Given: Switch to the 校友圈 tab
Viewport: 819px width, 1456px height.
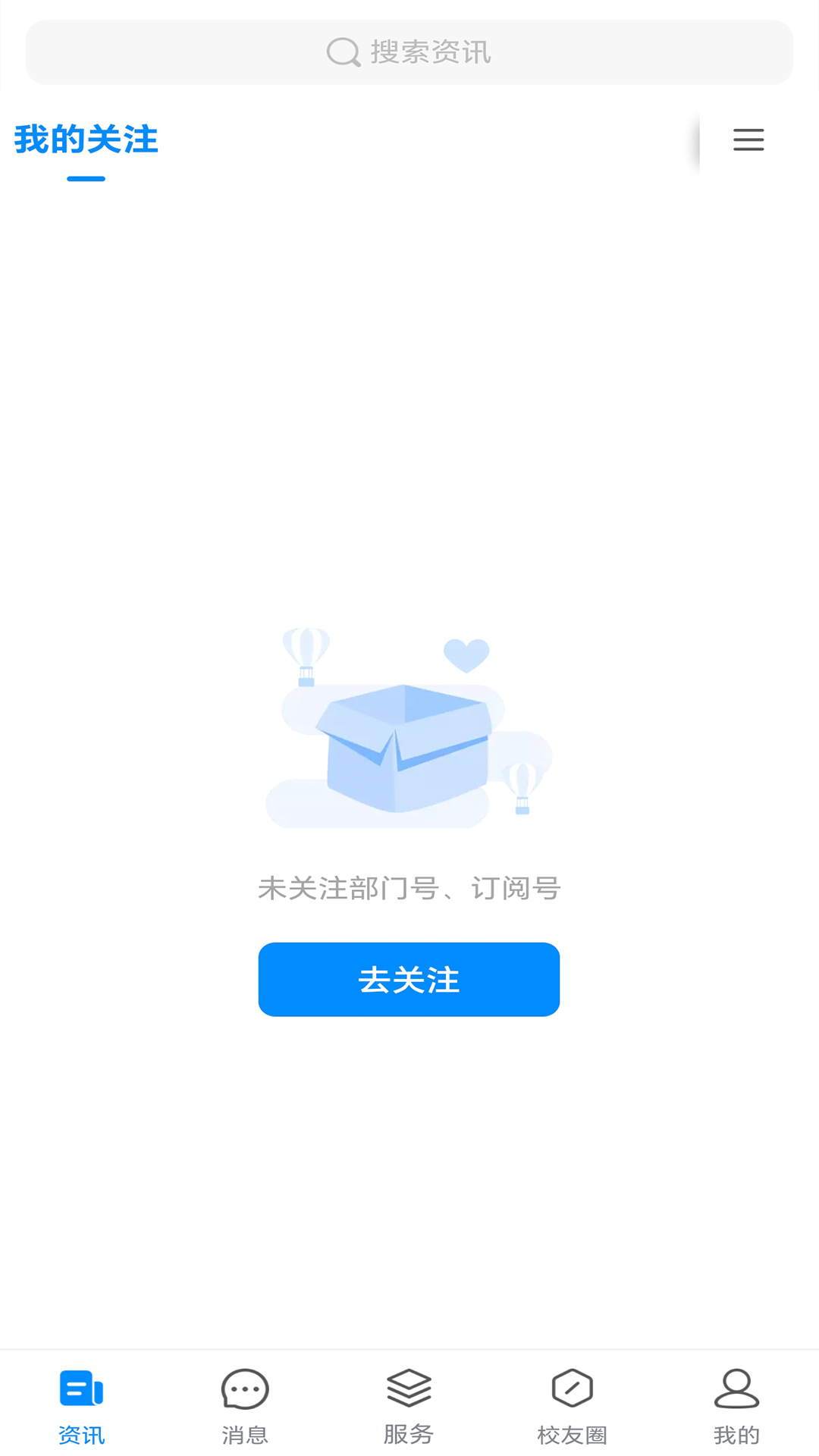Looking at the screenshot, I should (x=573, y=1407).
